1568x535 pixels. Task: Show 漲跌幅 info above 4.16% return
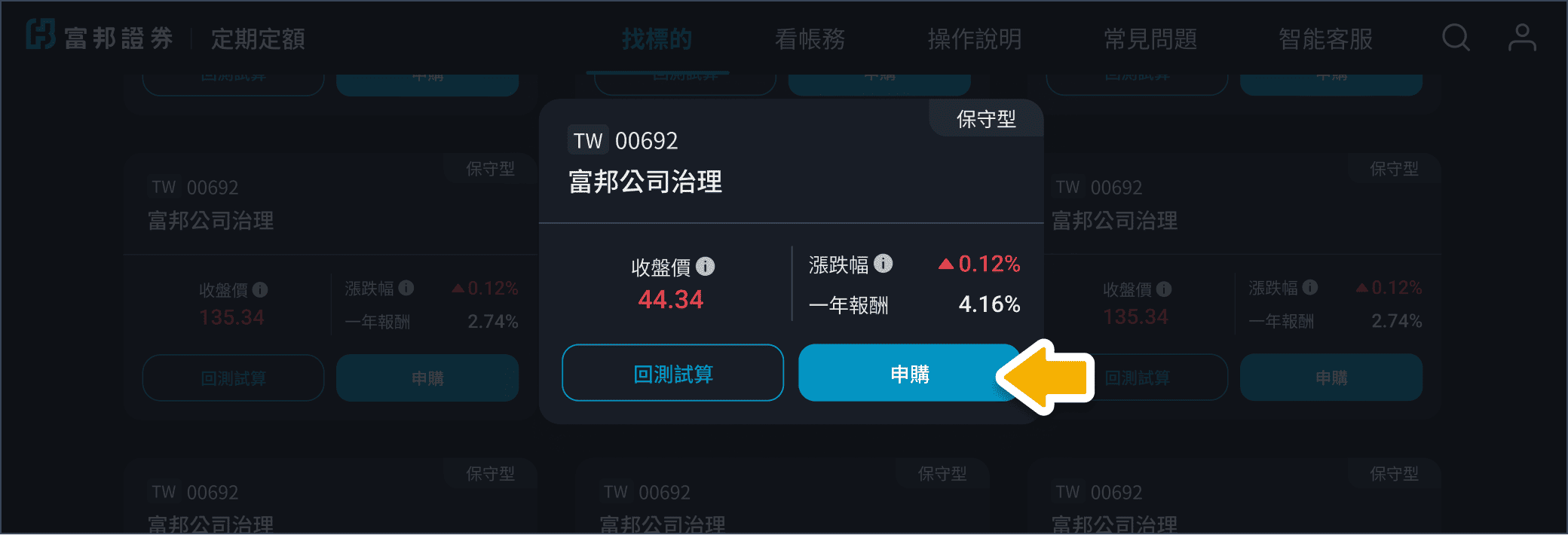[884, 264]
